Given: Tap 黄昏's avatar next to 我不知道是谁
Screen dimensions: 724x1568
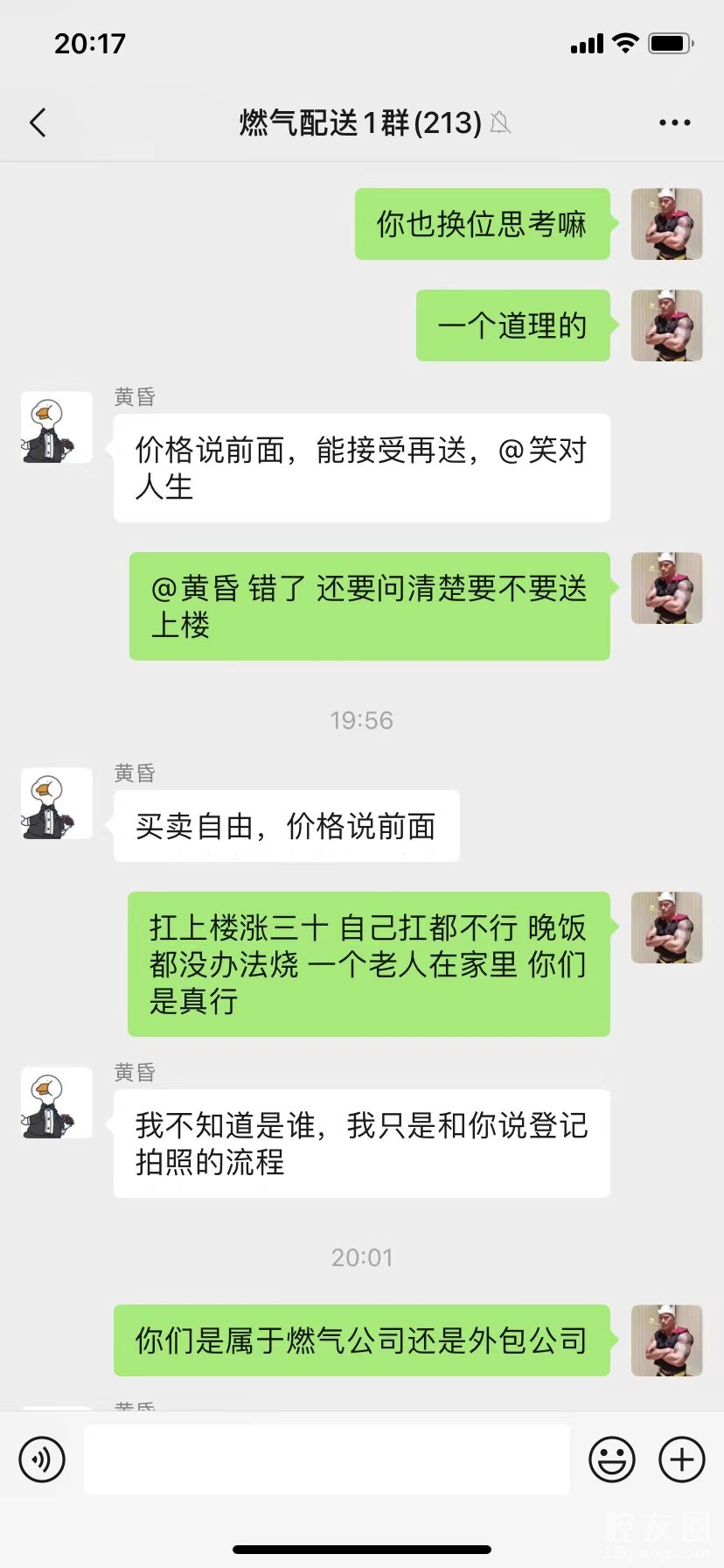Looking at the screenshot, I should coord(57,1102).
